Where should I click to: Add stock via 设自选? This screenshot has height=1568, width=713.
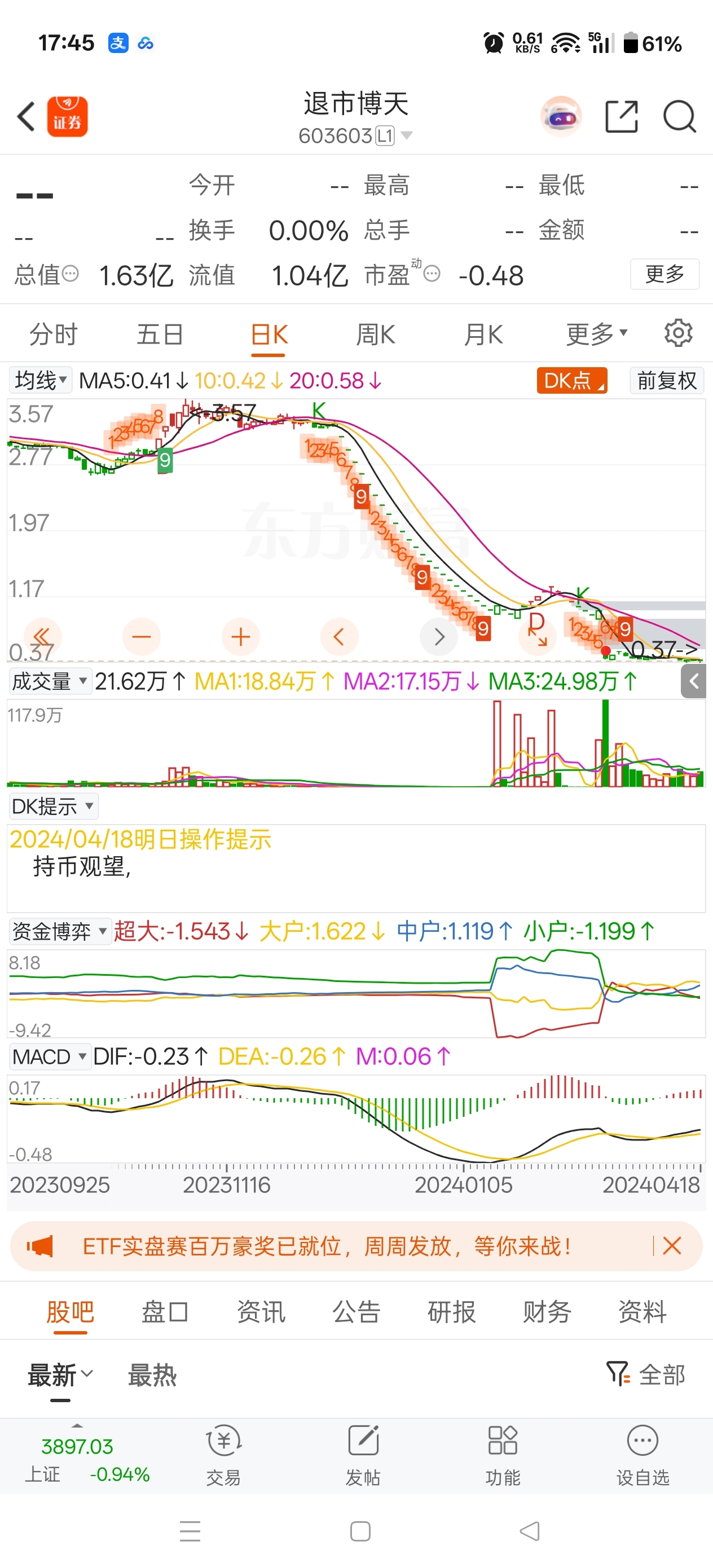(642, 1454)
